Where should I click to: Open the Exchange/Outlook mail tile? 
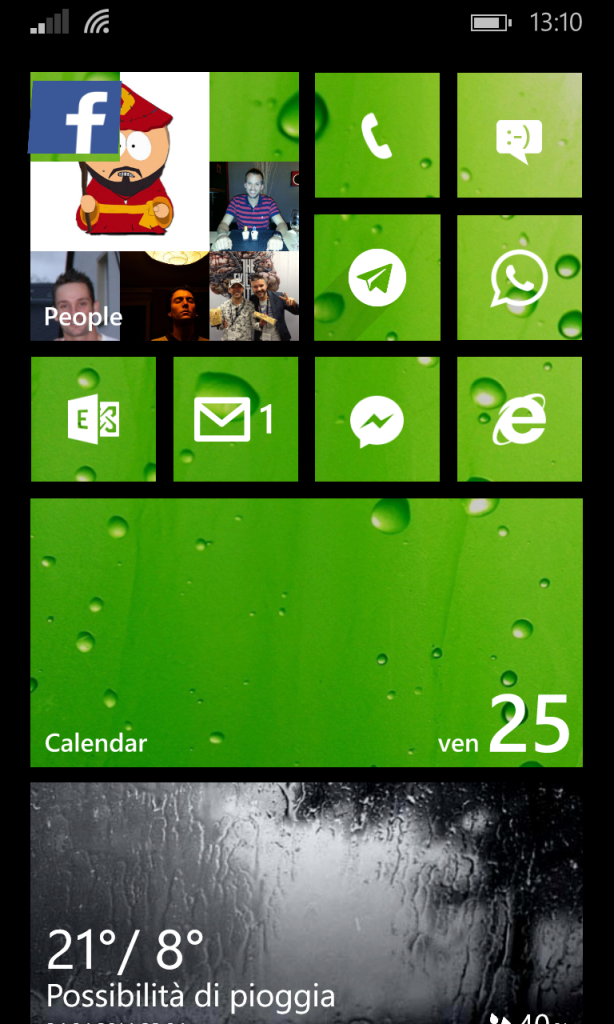coord(93,419)
